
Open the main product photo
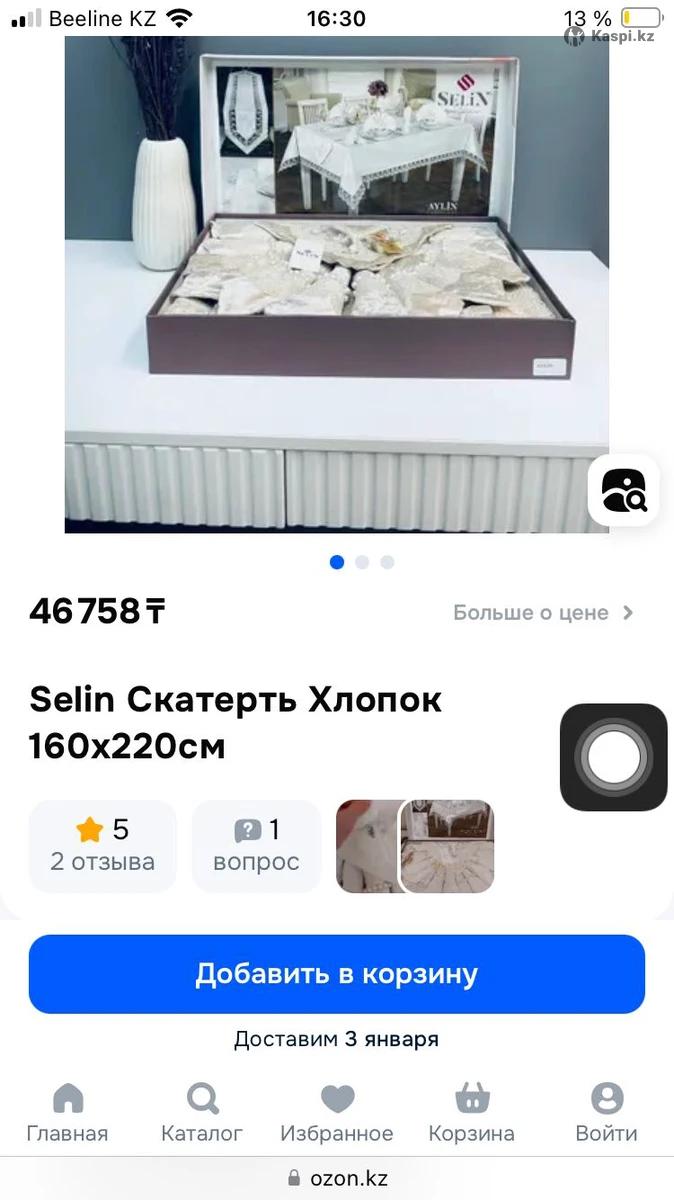click(337, 285)
